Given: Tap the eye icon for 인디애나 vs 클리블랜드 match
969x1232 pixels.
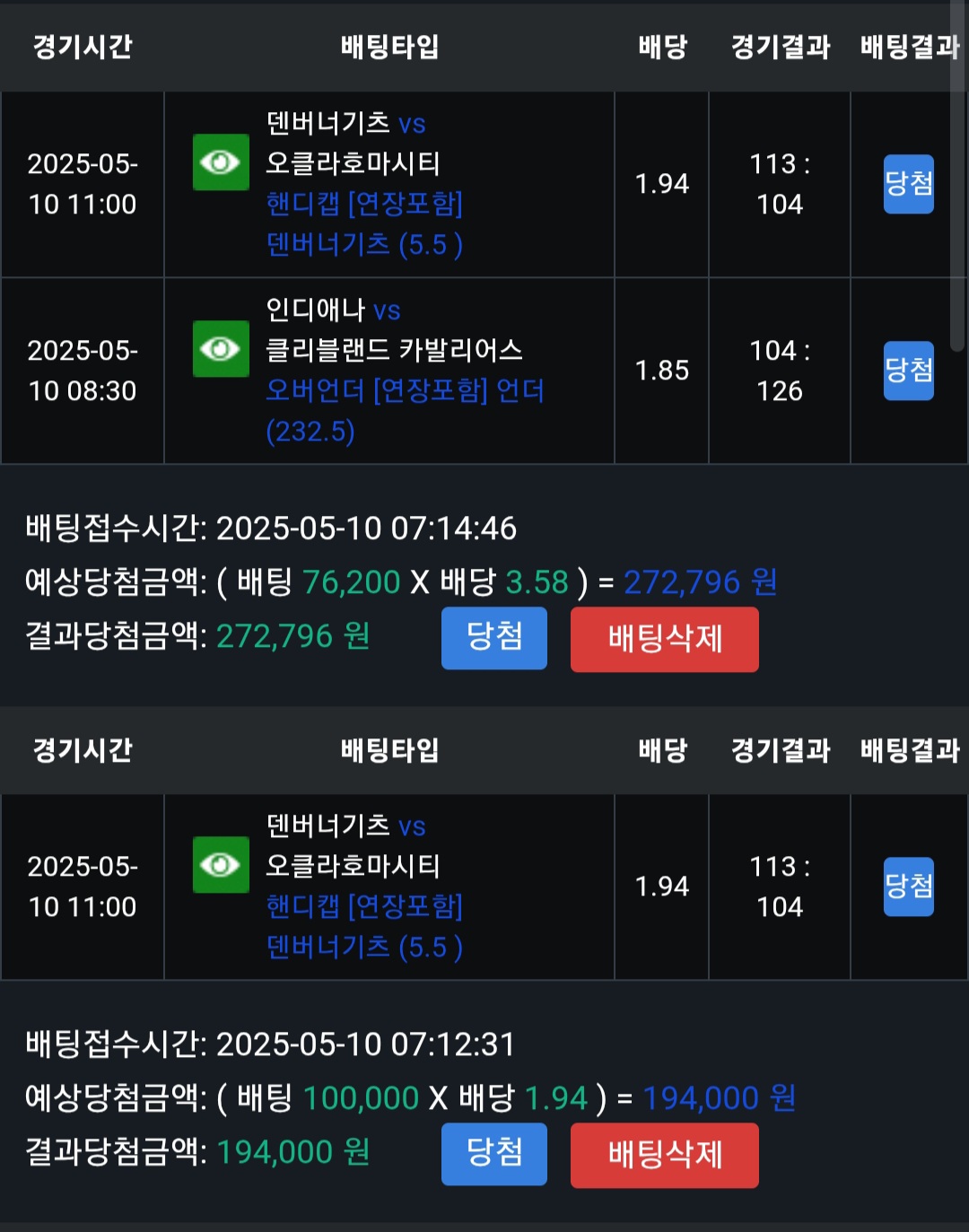Looking at the screenshot, I should (221, 348).
